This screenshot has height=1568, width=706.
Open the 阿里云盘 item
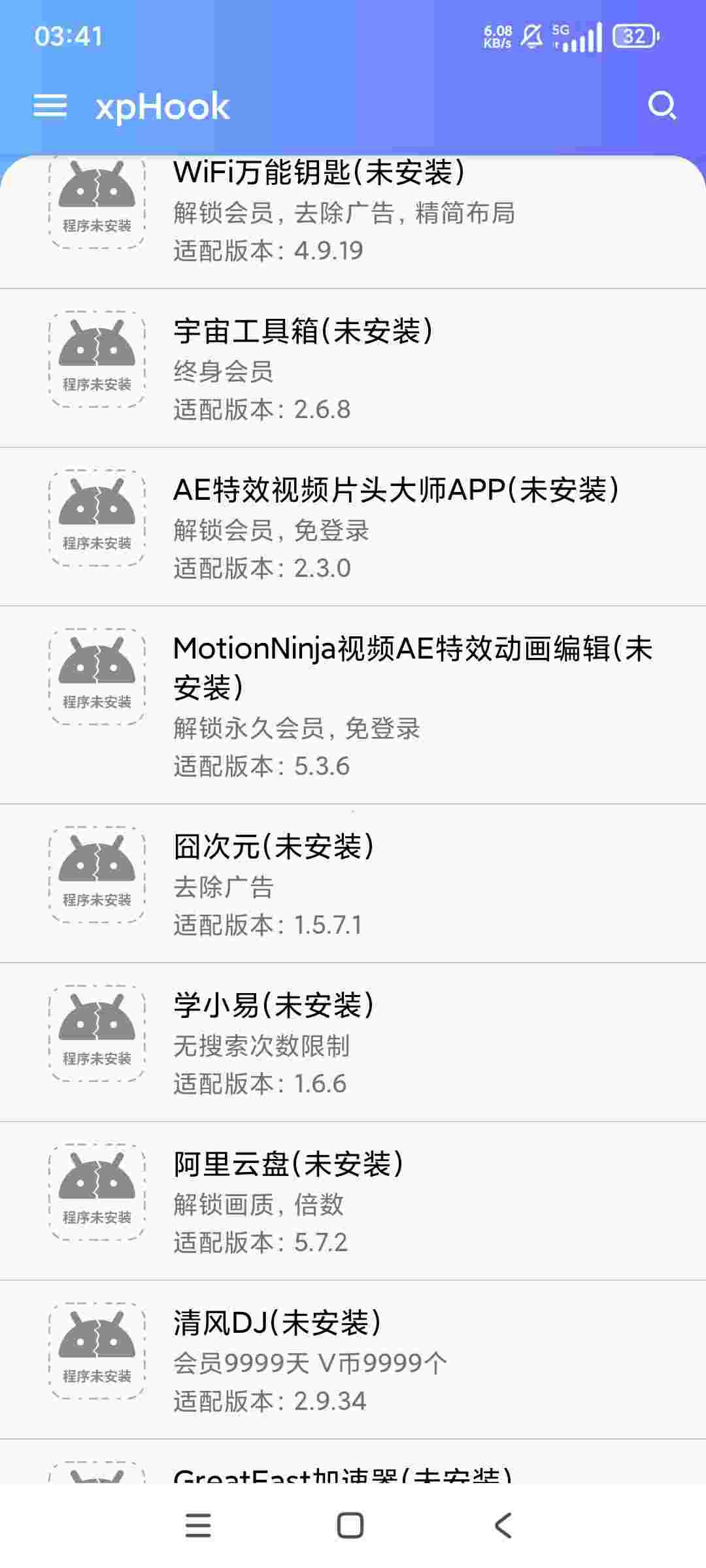click(353, 1201)
